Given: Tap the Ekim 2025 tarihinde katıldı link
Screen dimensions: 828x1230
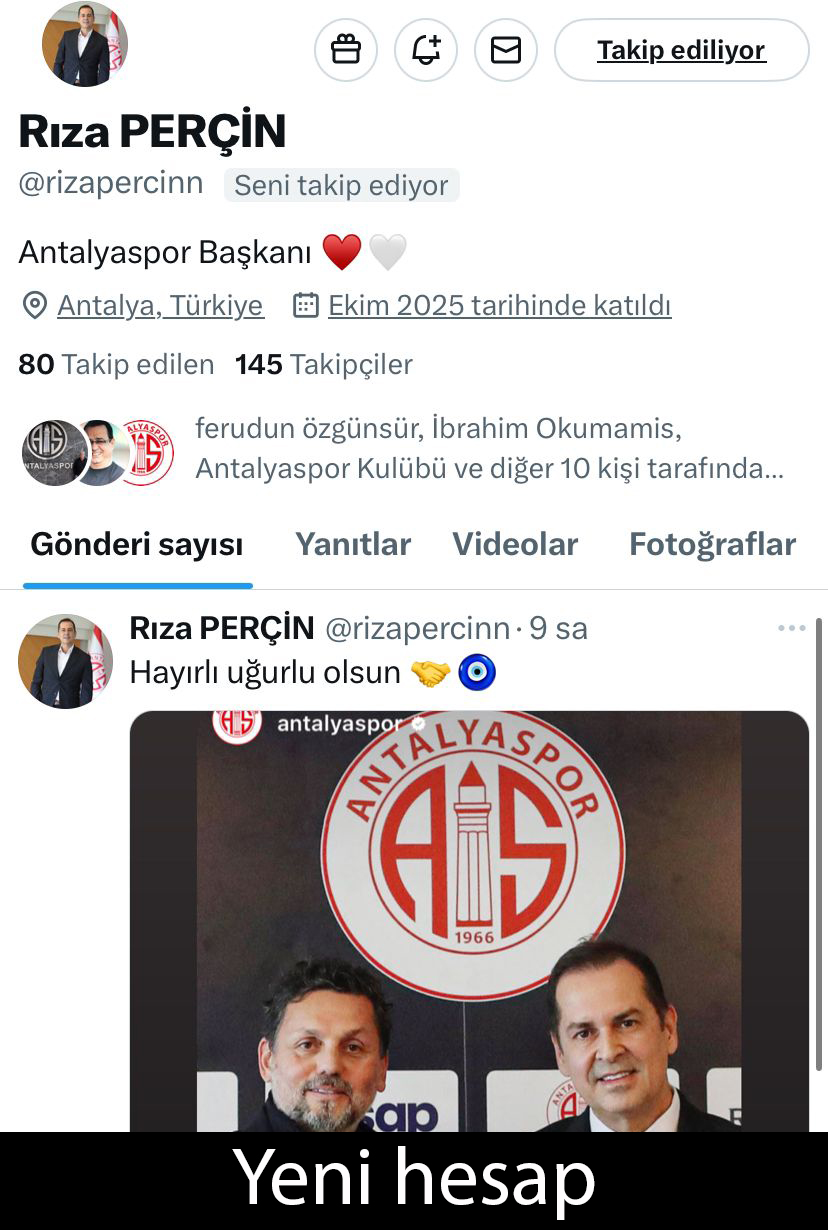Looking at the screenshot, I should point(499,306).
